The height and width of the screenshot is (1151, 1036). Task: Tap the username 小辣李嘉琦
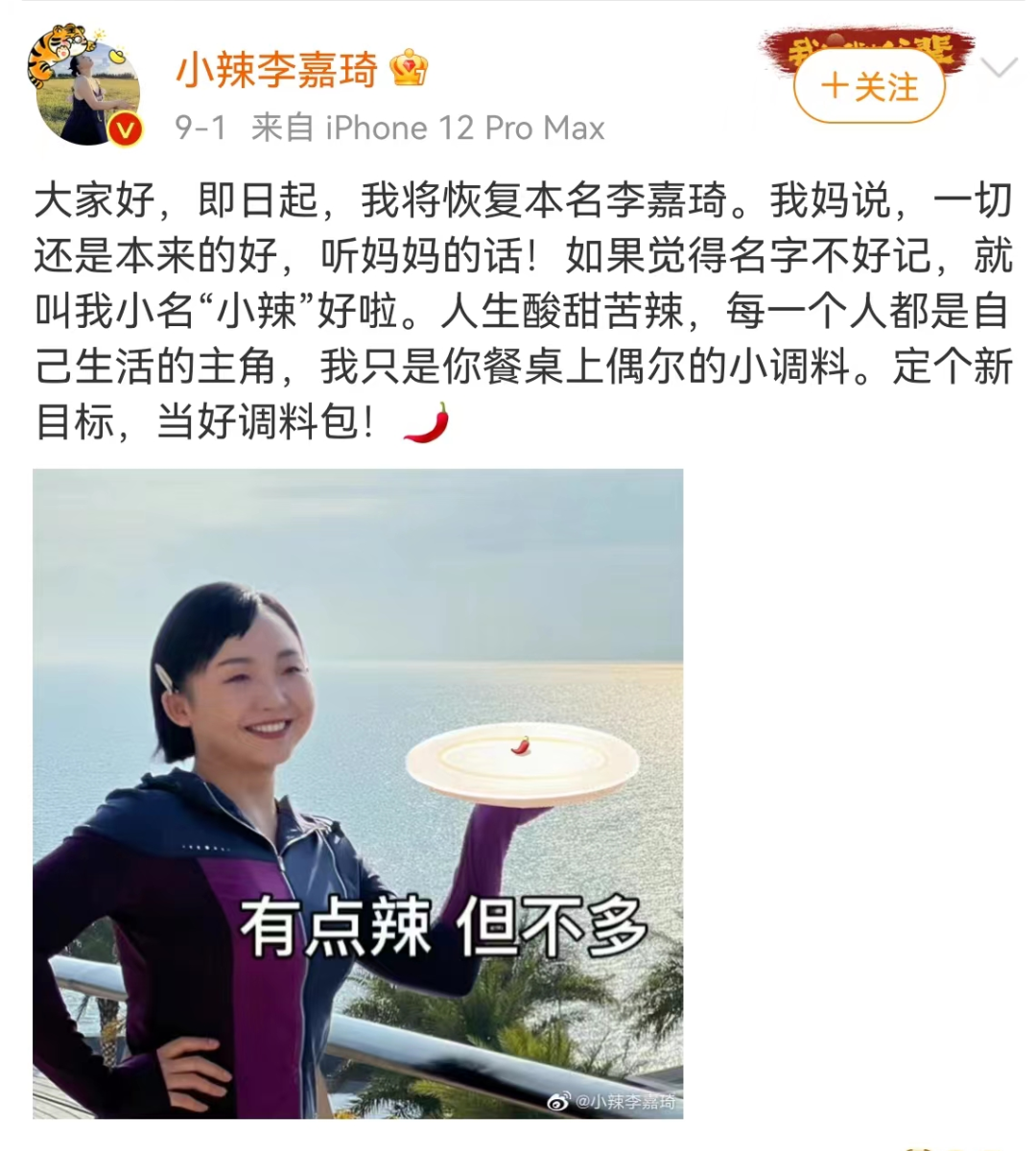click(277, 69)
